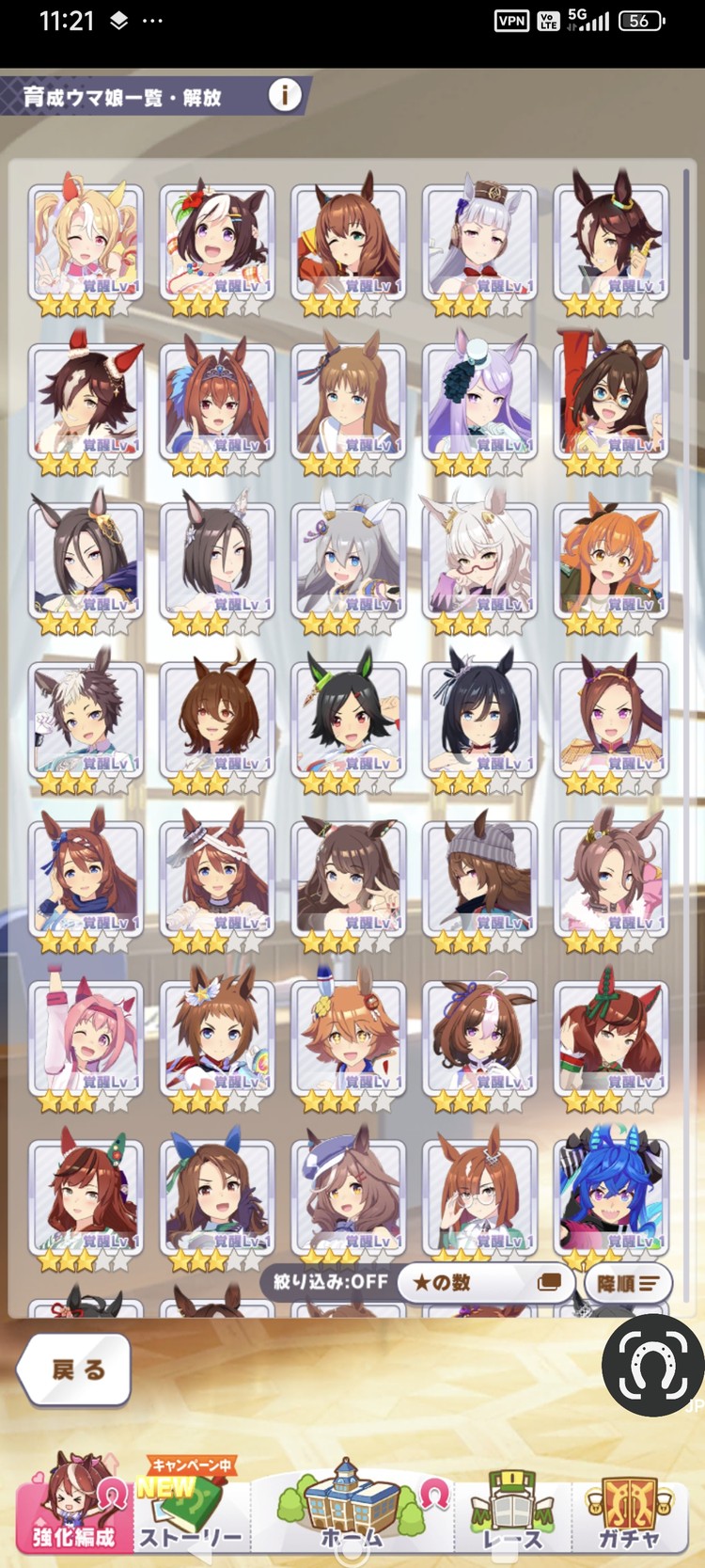
Task: Open the pink-haired winking character card
Action: 86,1038
